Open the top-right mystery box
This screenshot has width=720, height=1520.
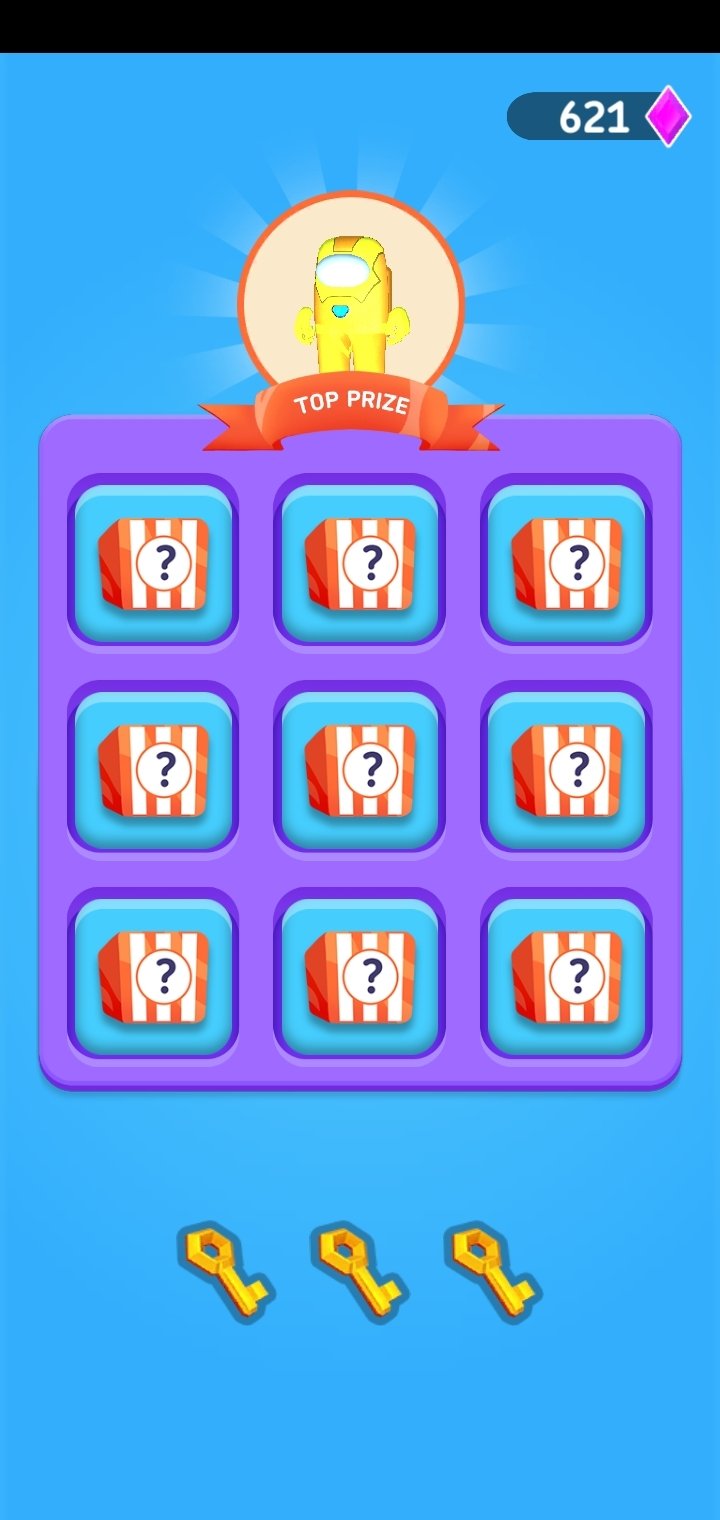(x=567, y=563)
